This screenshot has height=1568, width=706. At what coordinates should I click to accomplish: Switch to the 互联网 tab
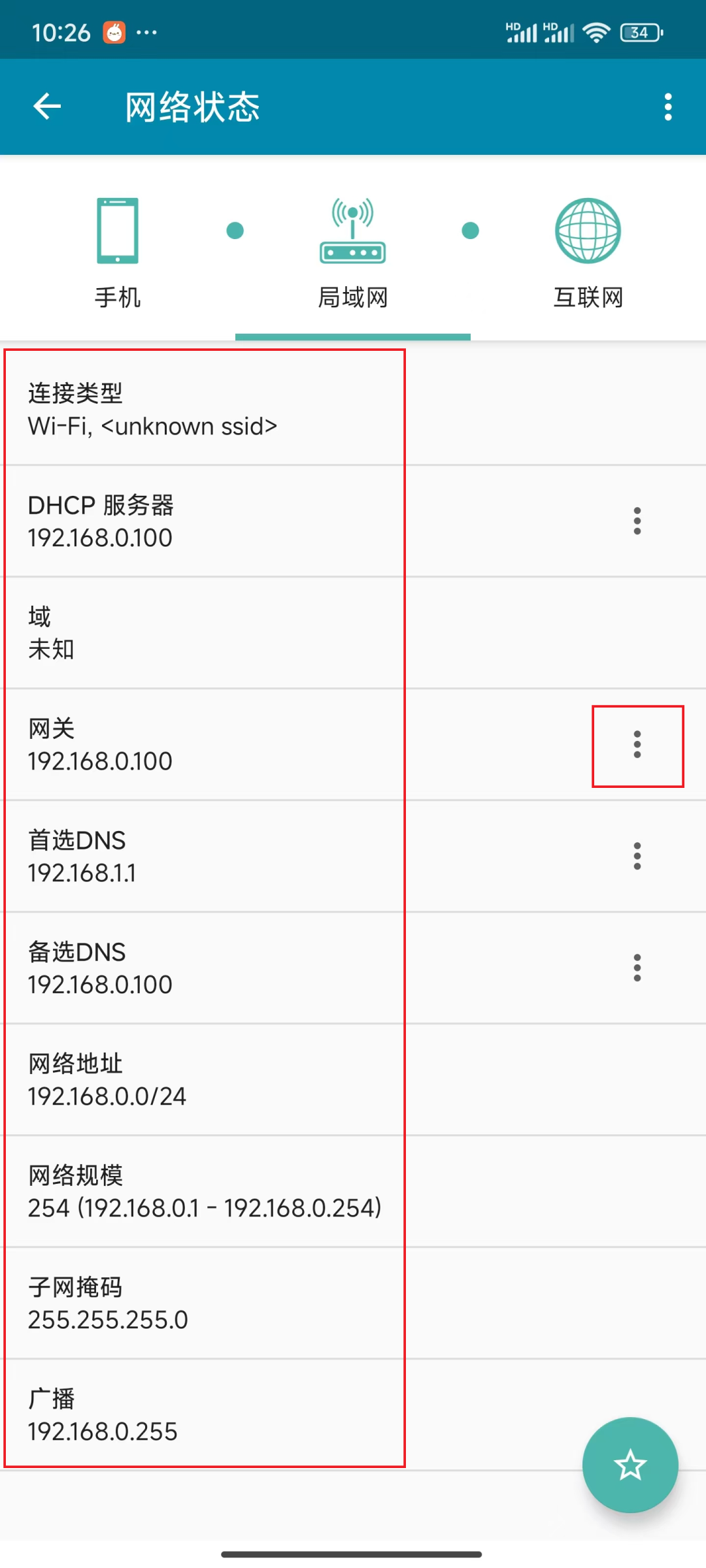[x=588, y=252]
